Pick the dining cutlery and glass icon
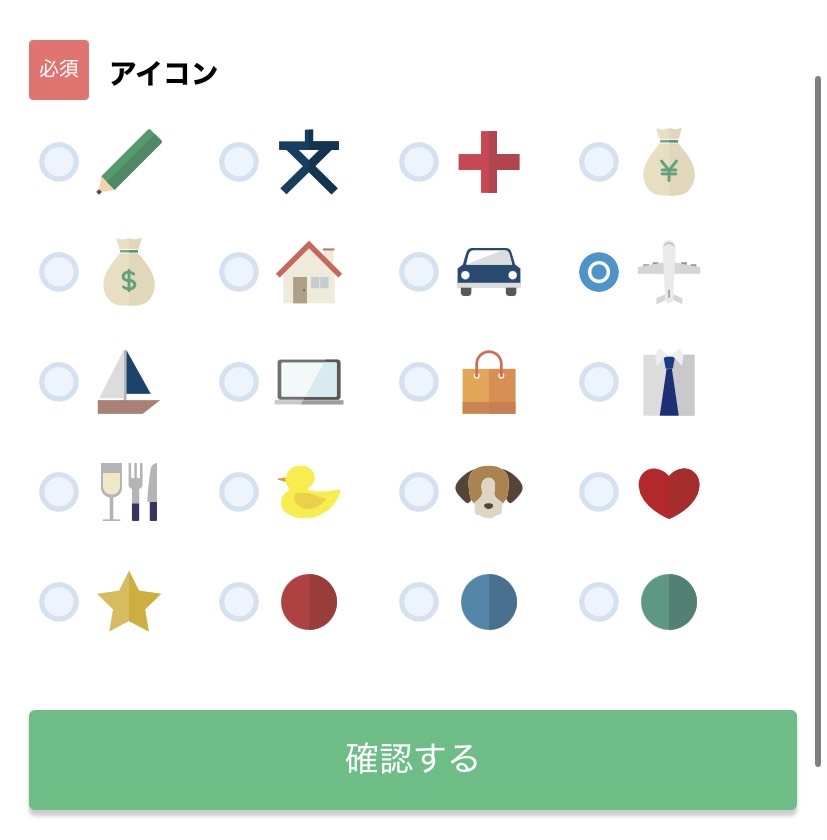The height and width of the screenshot is (840, 827). 59,491
